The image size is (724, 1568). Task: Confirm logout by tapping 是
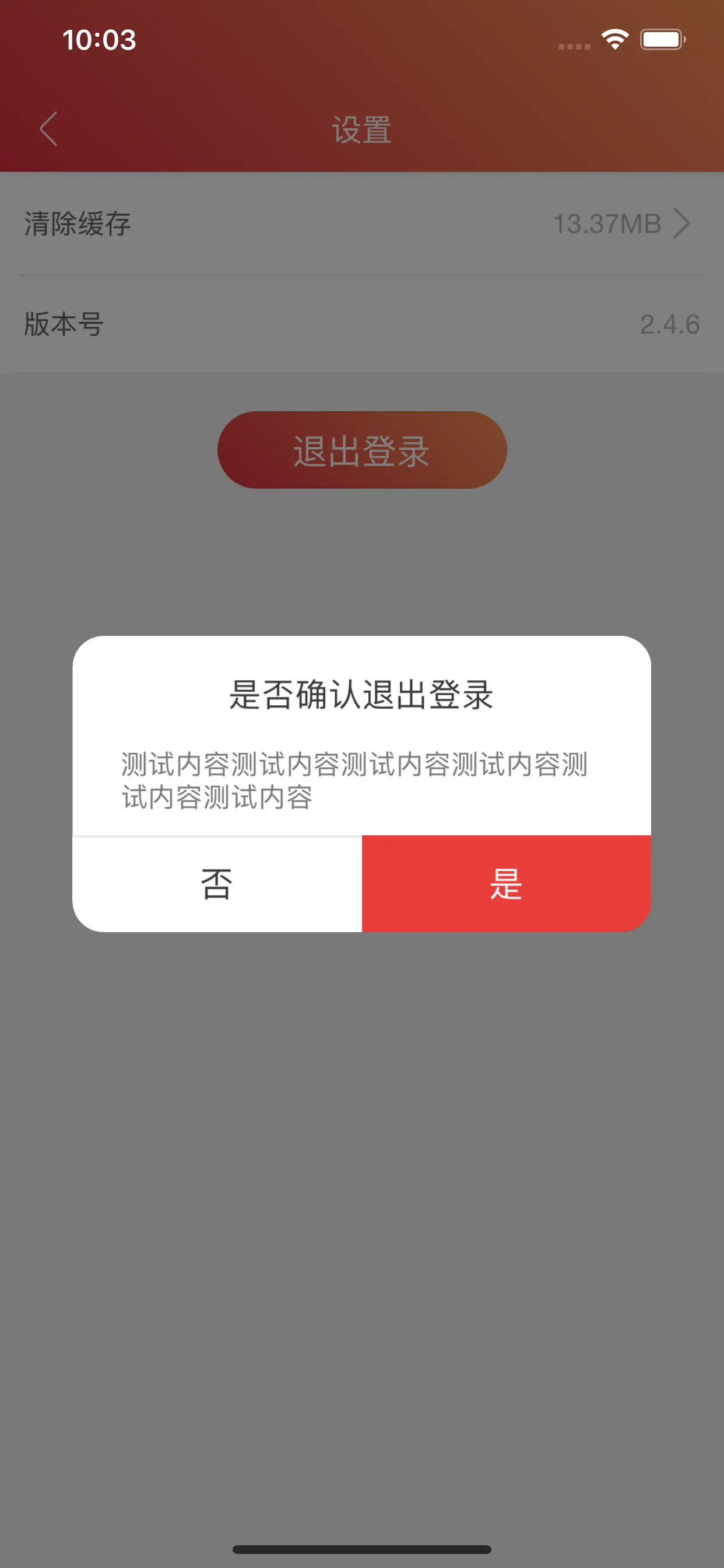pos(506,883)
